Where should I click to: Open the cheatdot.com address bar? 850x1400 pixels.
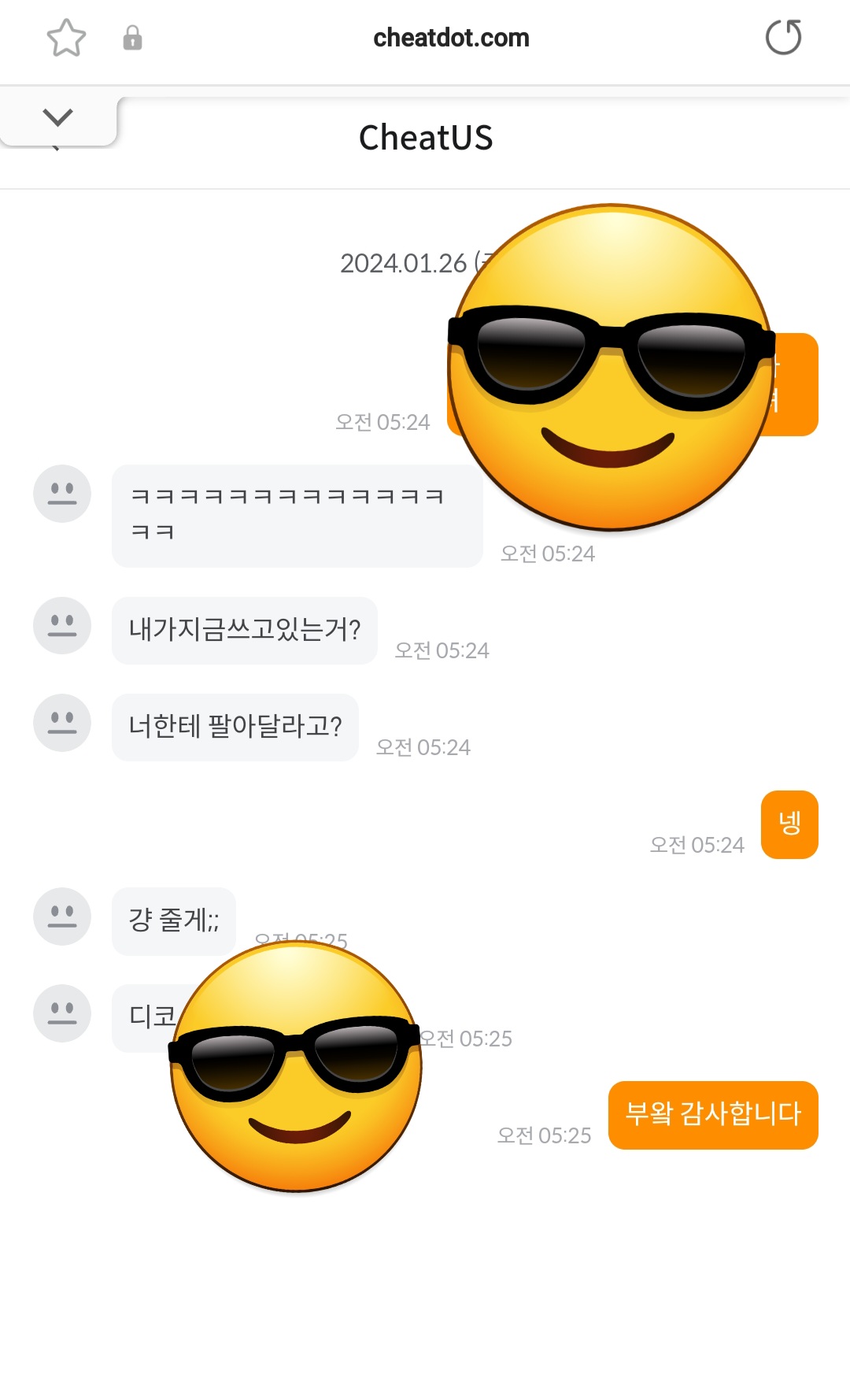point(451,38)
